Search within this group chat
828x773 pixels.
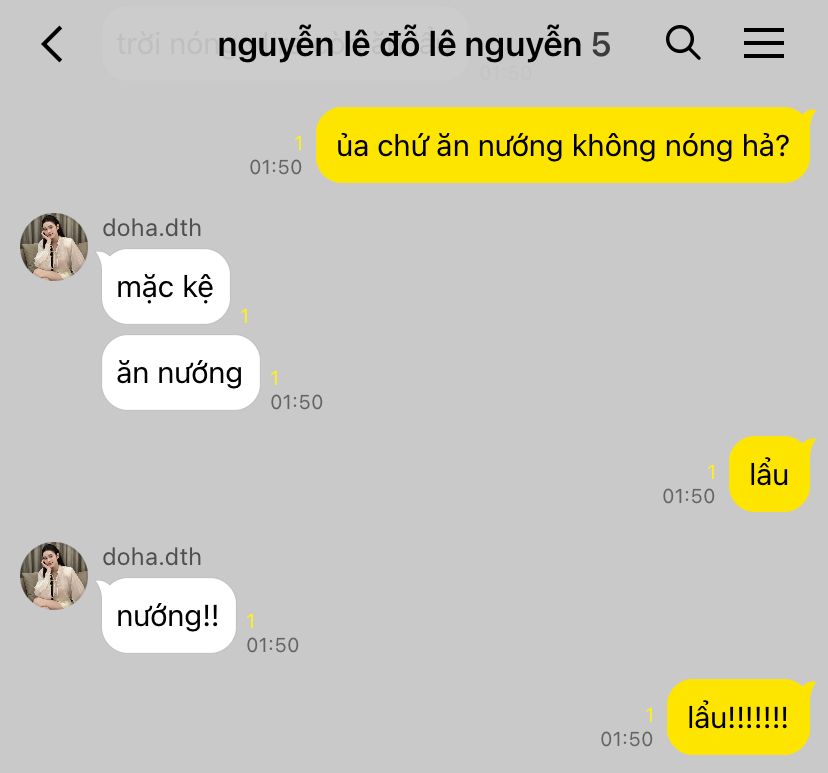682,43
